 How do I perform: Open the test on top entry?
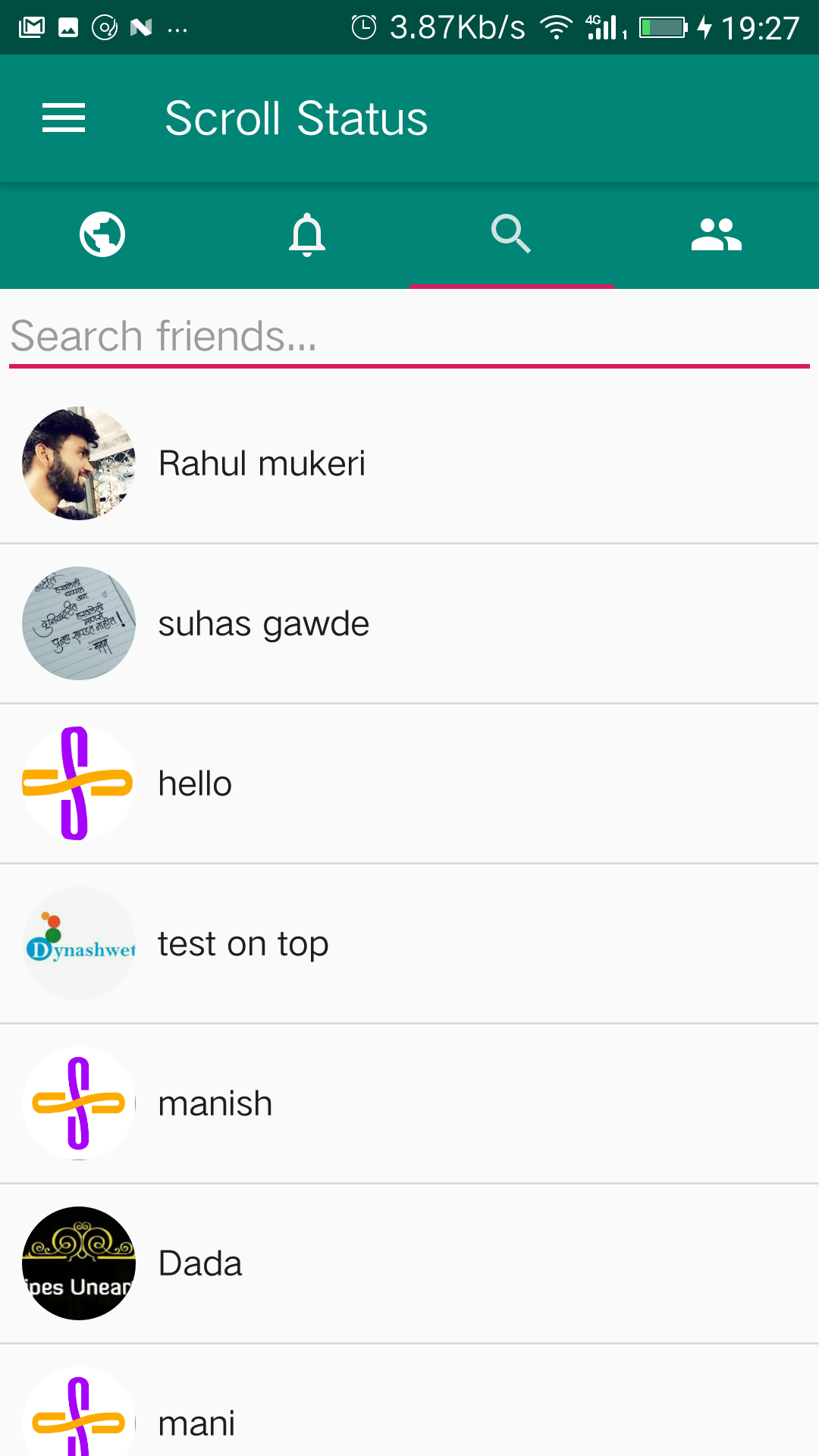click(x=409, y=943)
